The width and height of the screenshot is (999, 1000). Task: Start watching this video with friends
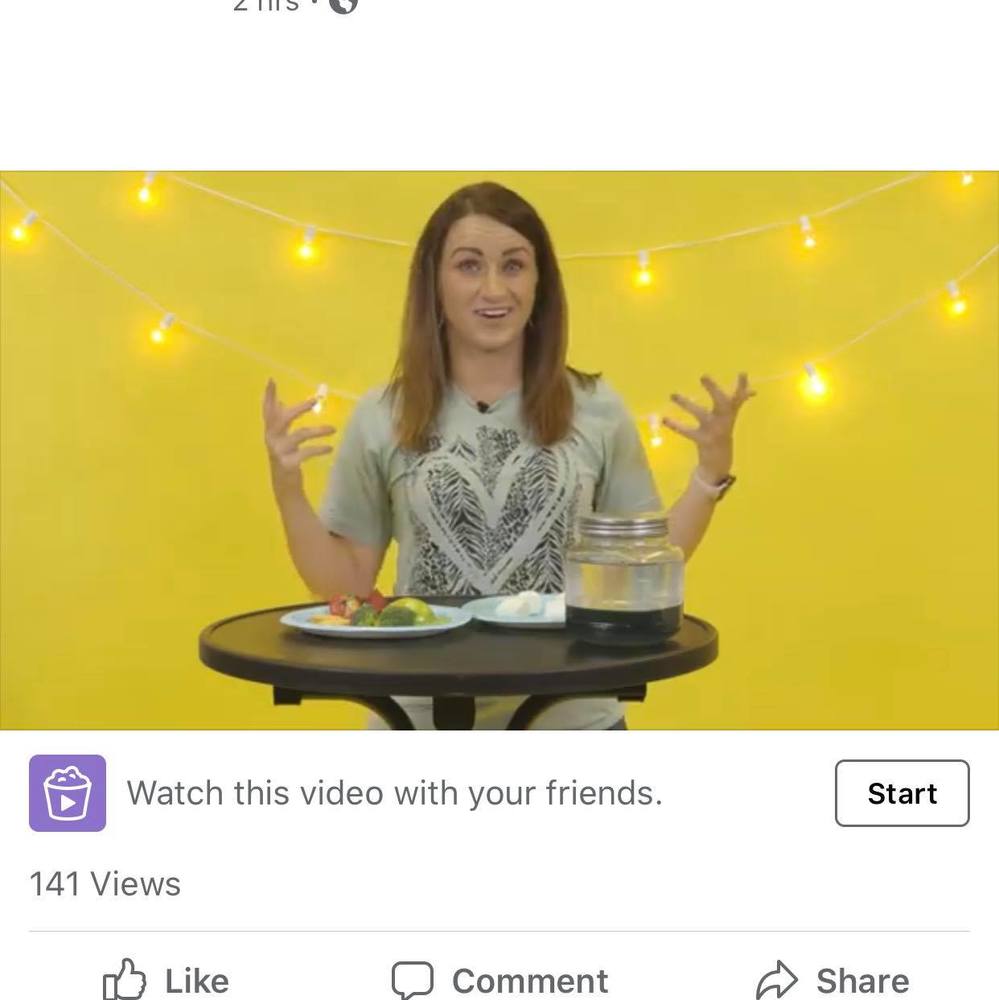click(x=901, y=793)
